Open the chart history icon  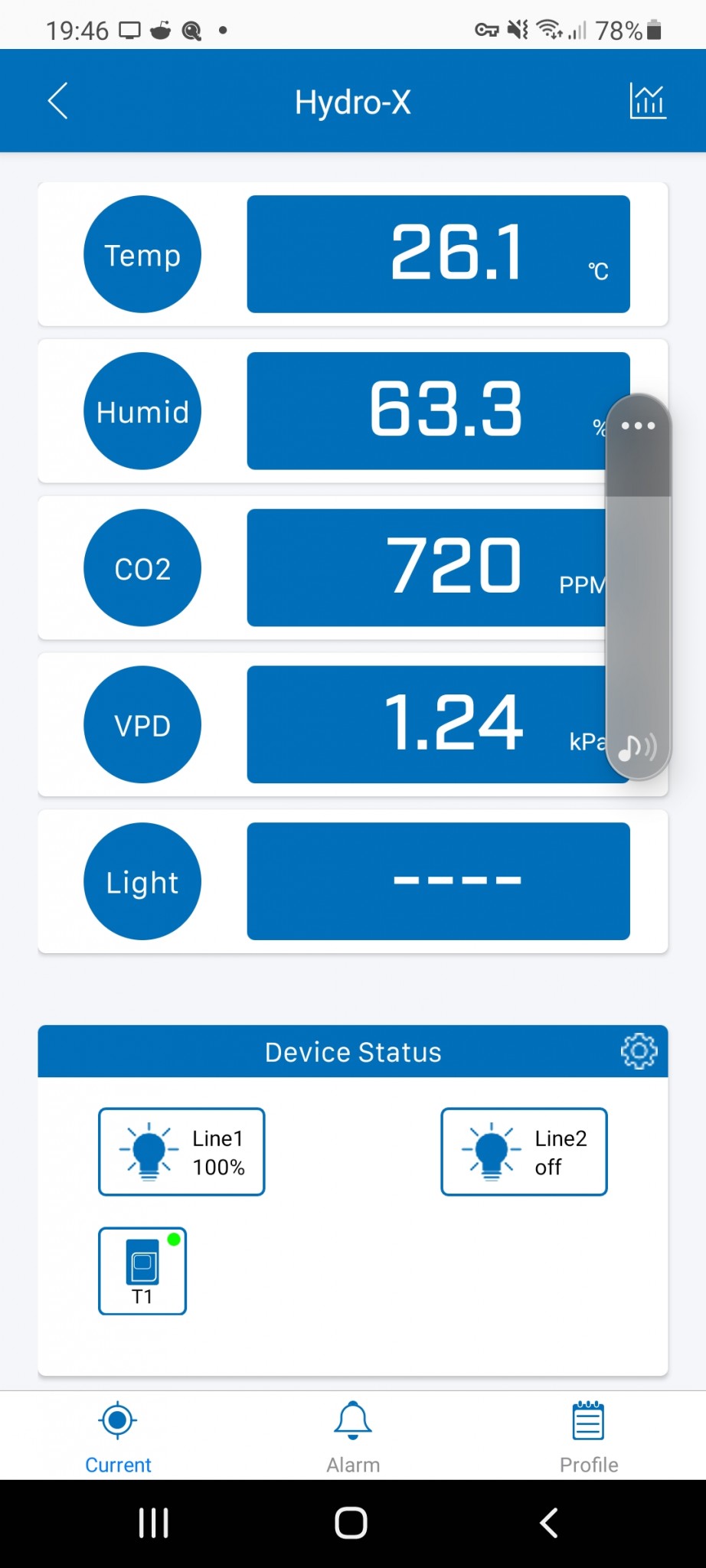coord(648,101)
